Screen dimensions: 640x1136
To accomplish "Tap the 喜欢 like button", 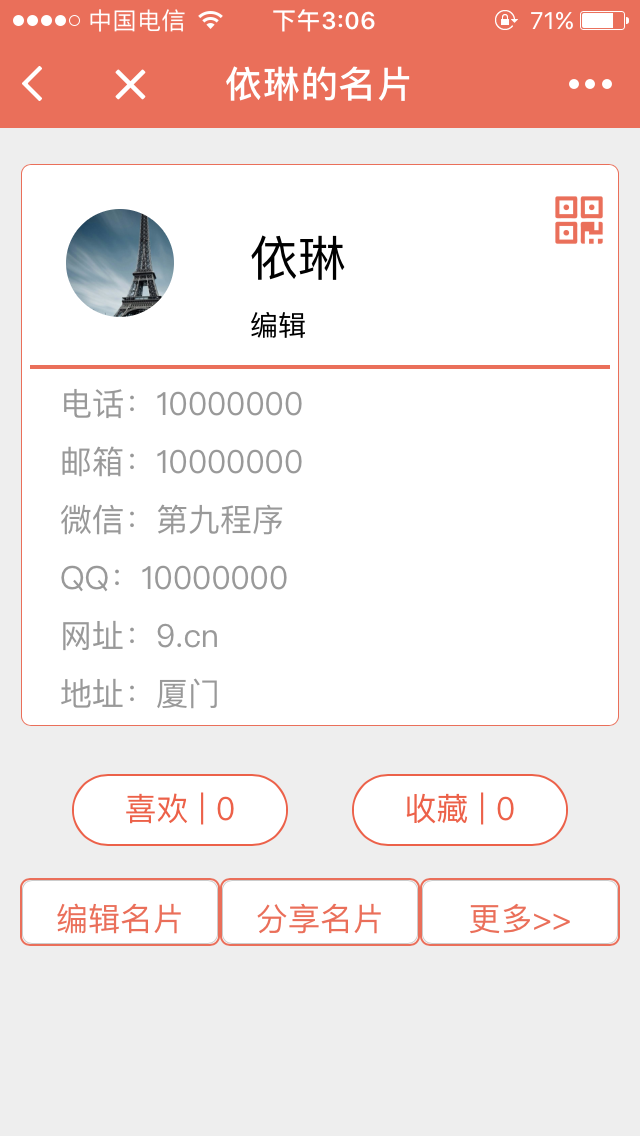I will click(x=180, y=809).
